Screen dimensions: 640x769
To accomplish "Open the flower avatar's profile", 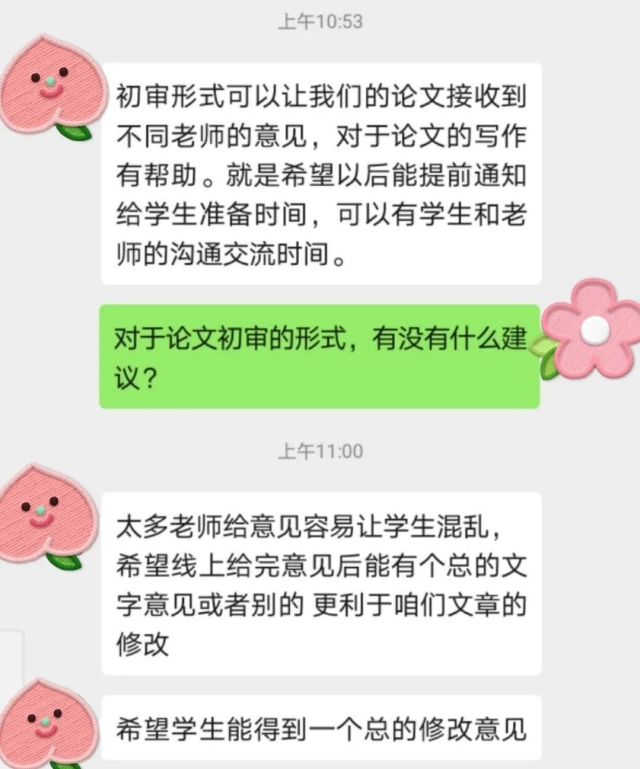I will [591, 329].
